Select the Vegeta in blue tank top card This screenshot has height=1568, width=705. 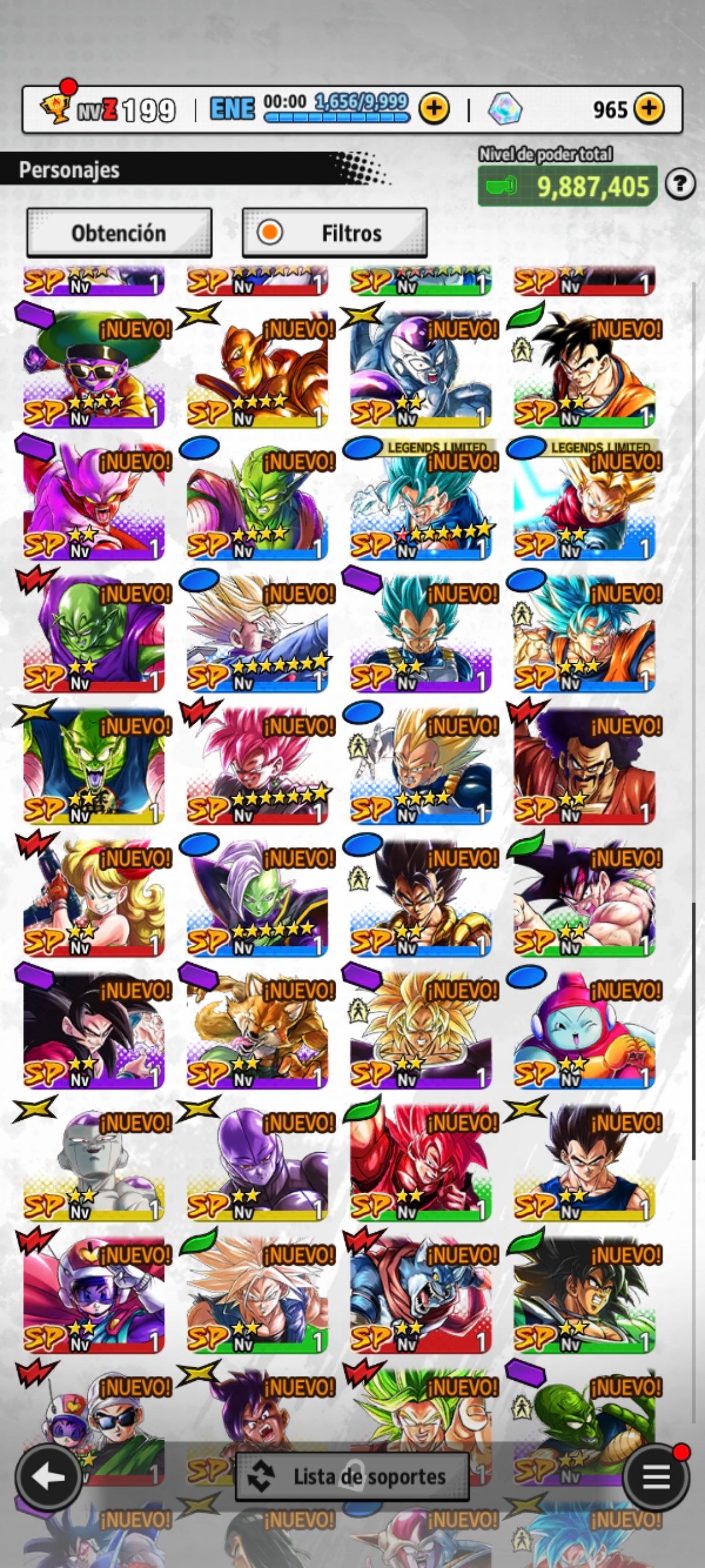(x=584, y=1159)
